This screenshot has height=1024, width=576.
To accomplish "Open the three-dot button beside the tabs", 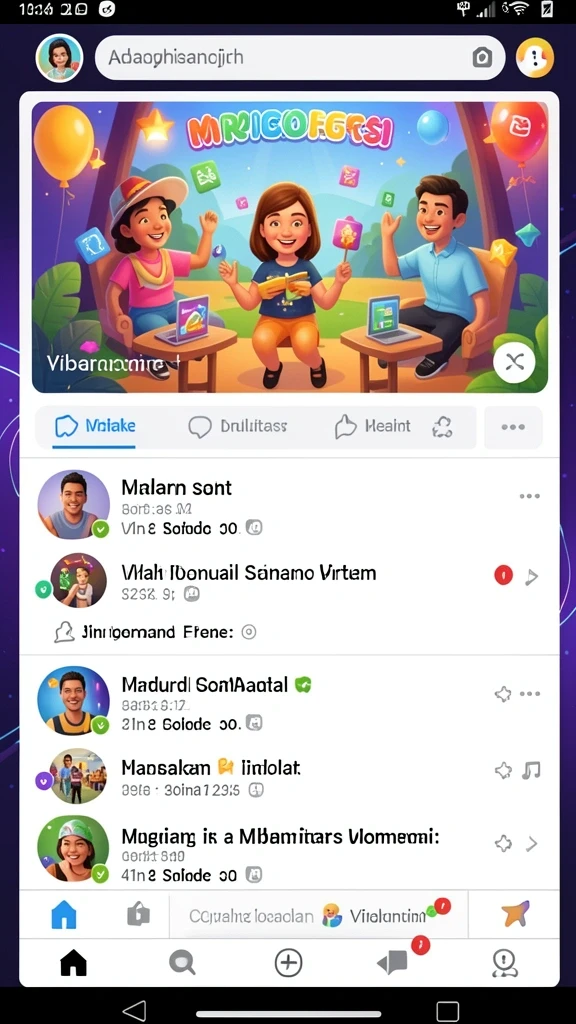I will pyautogui.click(x=513, y=427).
